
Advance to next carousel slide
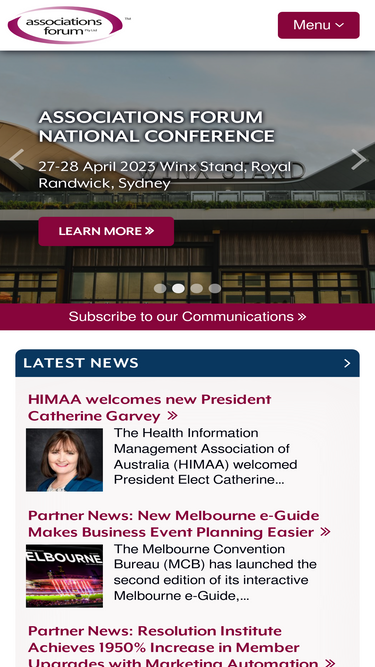[x=358, y=160]
